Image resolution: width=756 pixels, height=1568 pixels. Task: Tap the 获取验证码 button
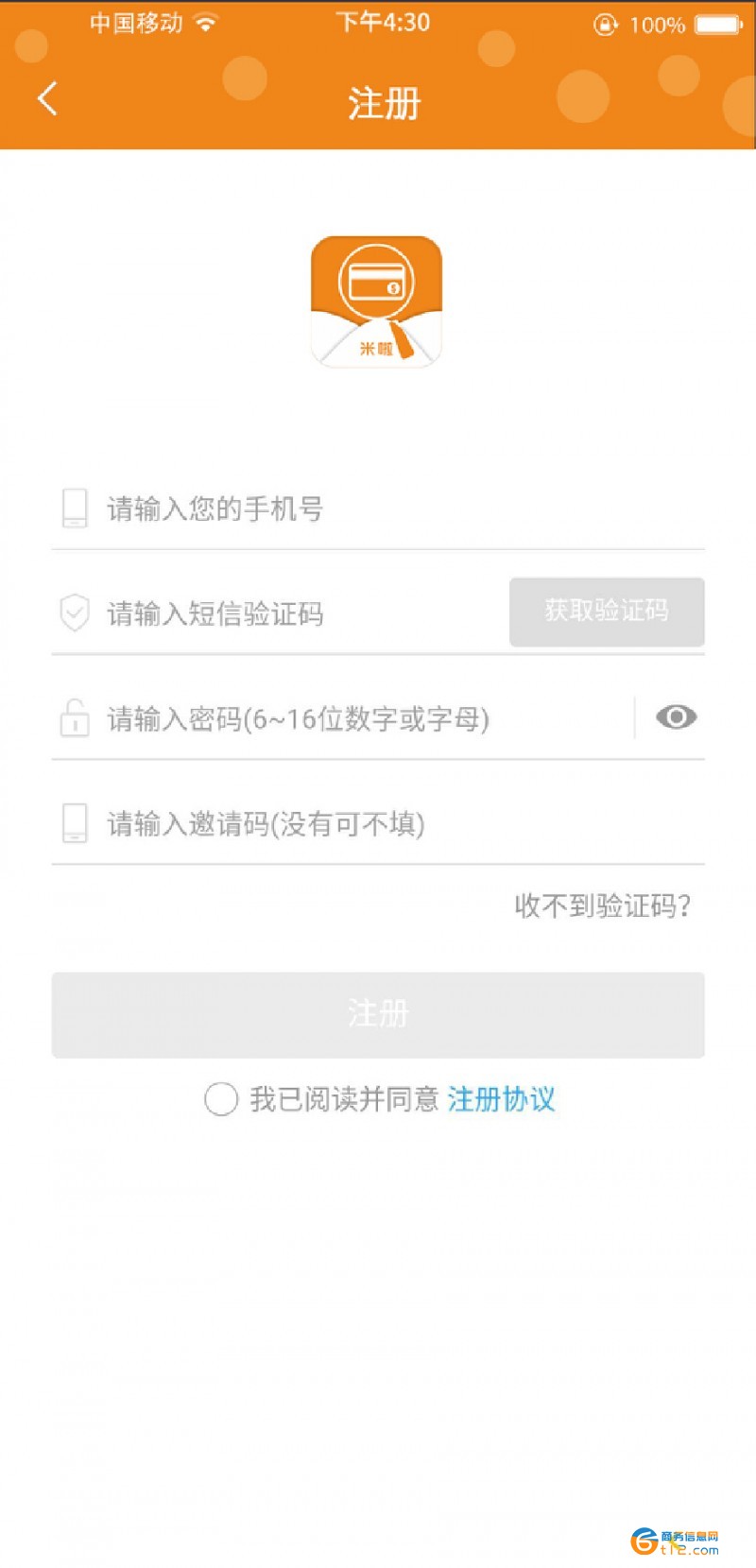(607, 612)
